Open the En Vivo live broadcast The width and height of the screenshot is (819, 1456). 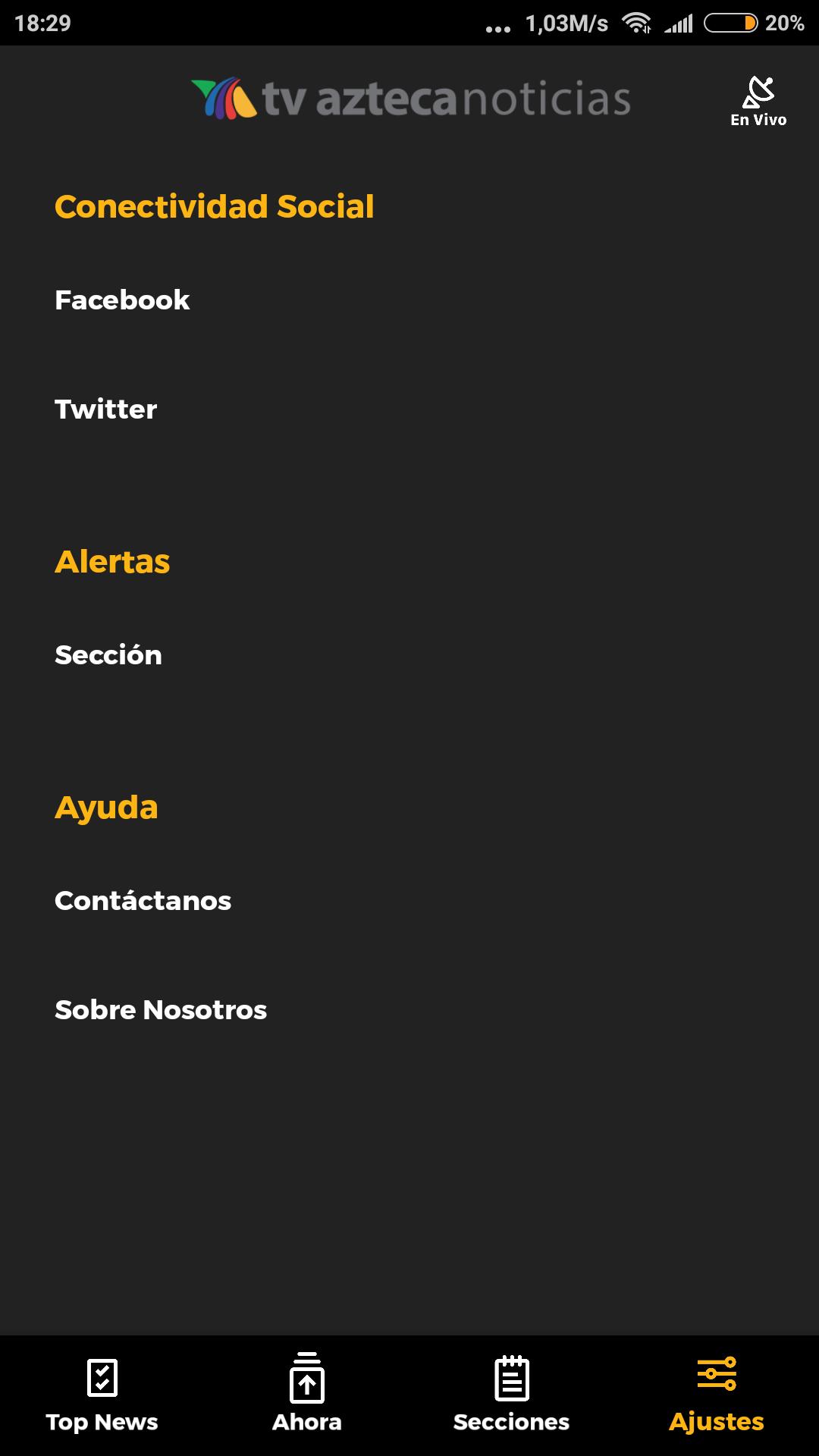point(758,101)
